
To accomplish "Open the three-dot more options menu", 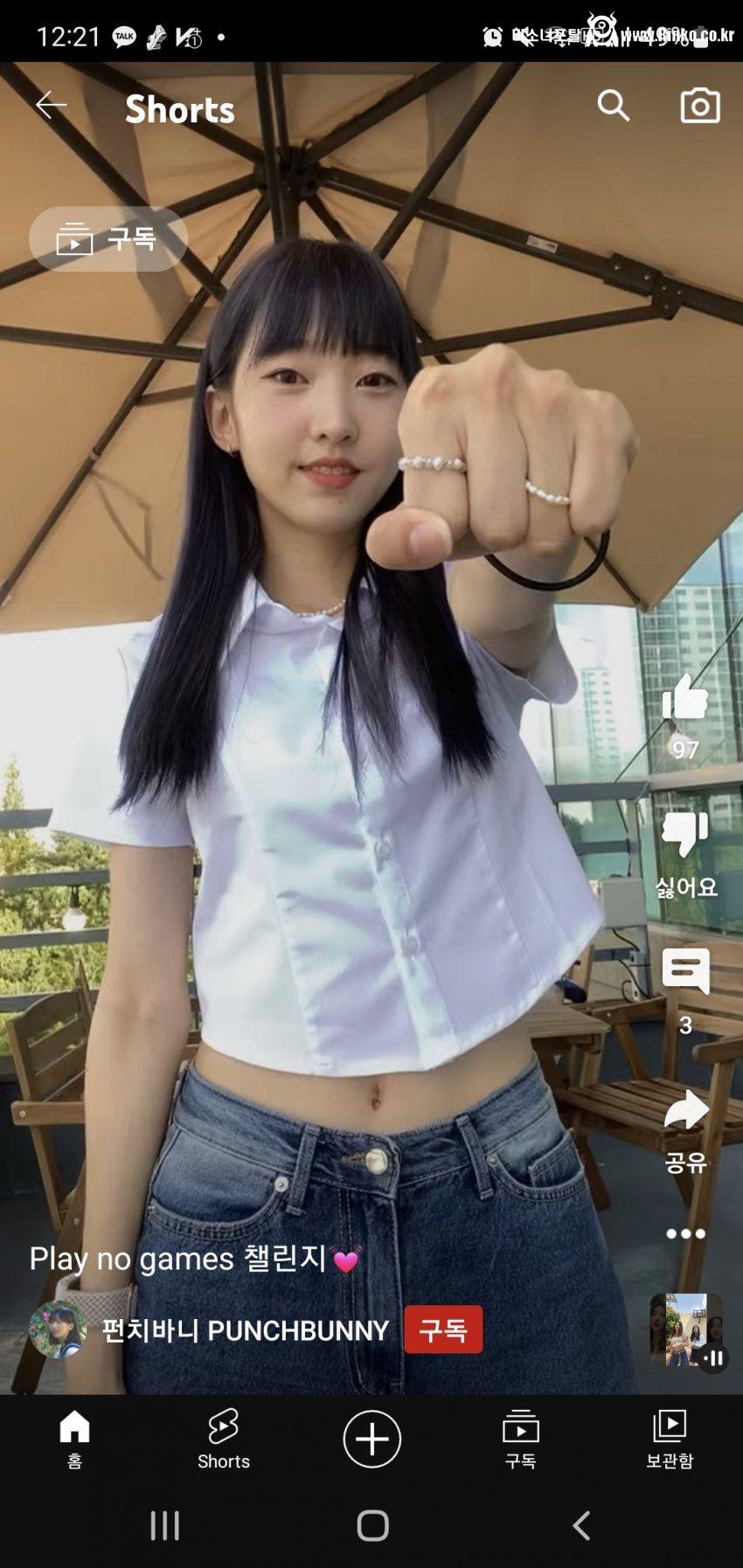I will click(685, 1233).
